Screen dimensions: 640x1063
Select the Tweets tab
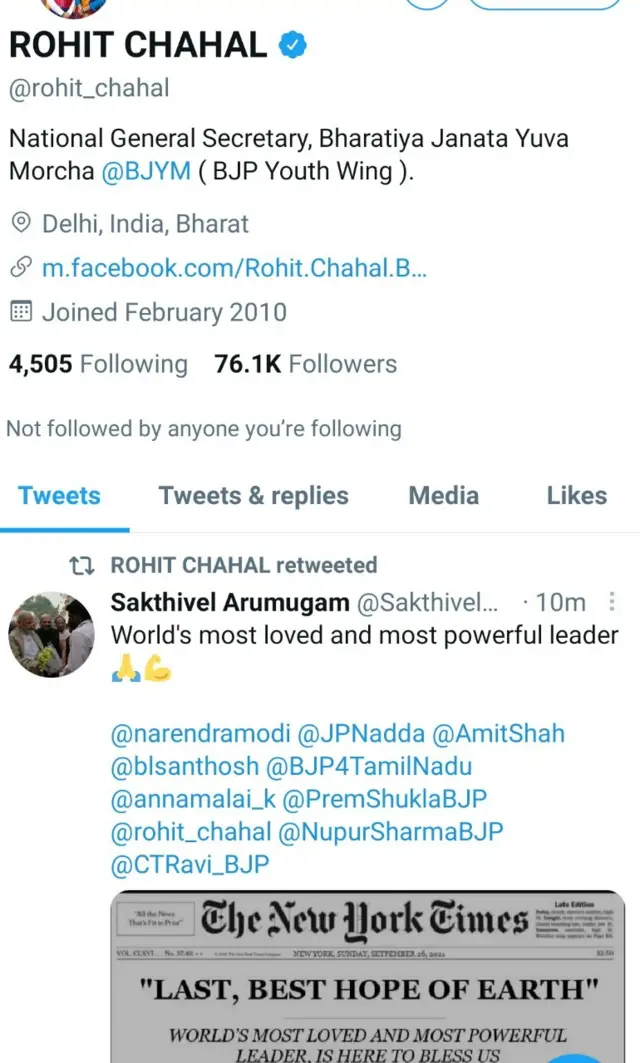point(59,496)
